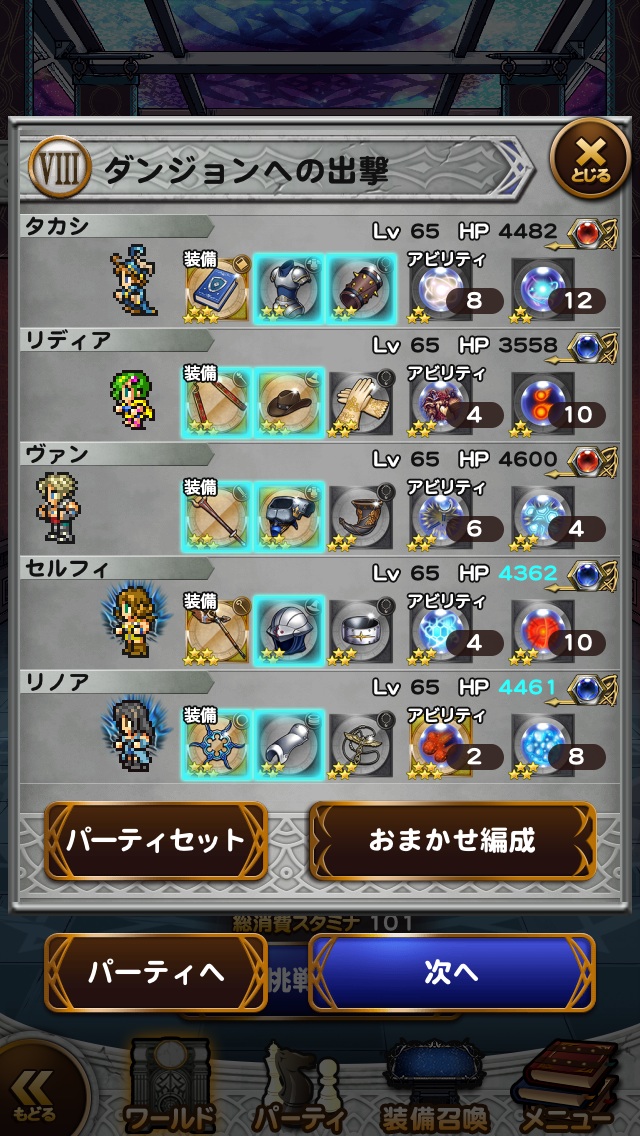The image size is (640, 1136).
Task: Select リノア's pinwheel weapon slot
Action: (217, 744)
